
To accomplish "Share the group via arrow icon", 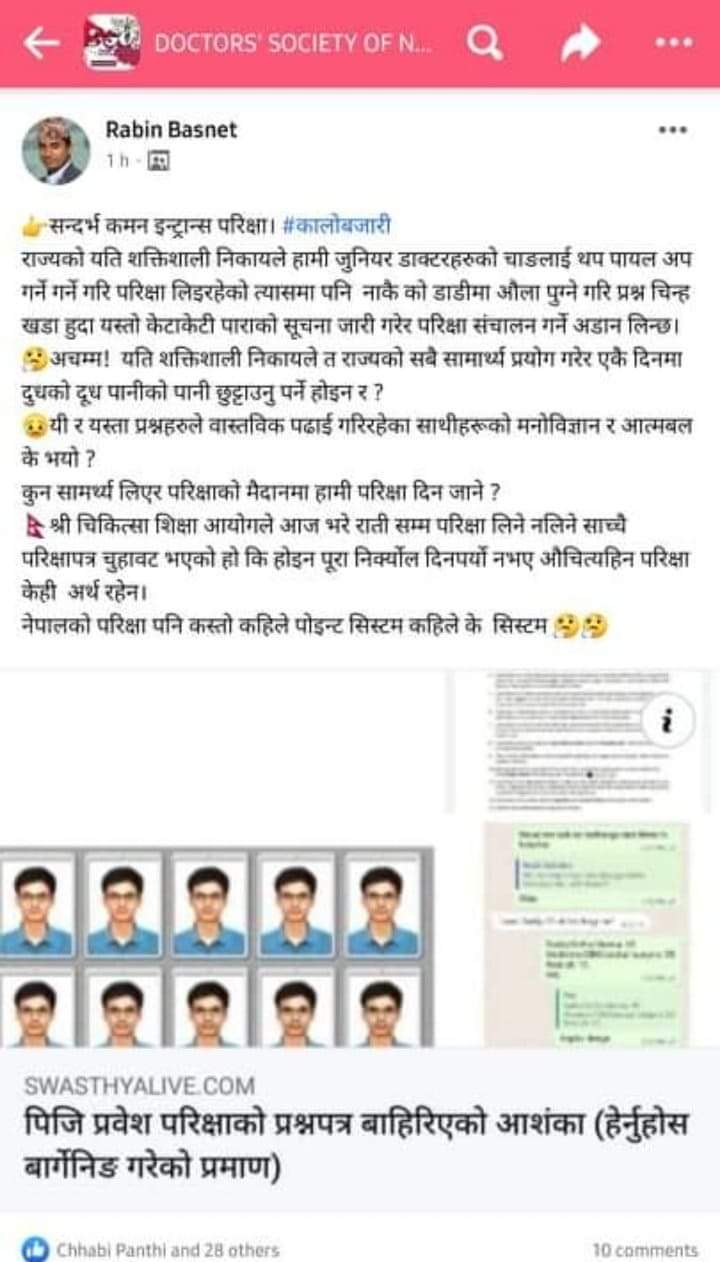I will 580,42.
